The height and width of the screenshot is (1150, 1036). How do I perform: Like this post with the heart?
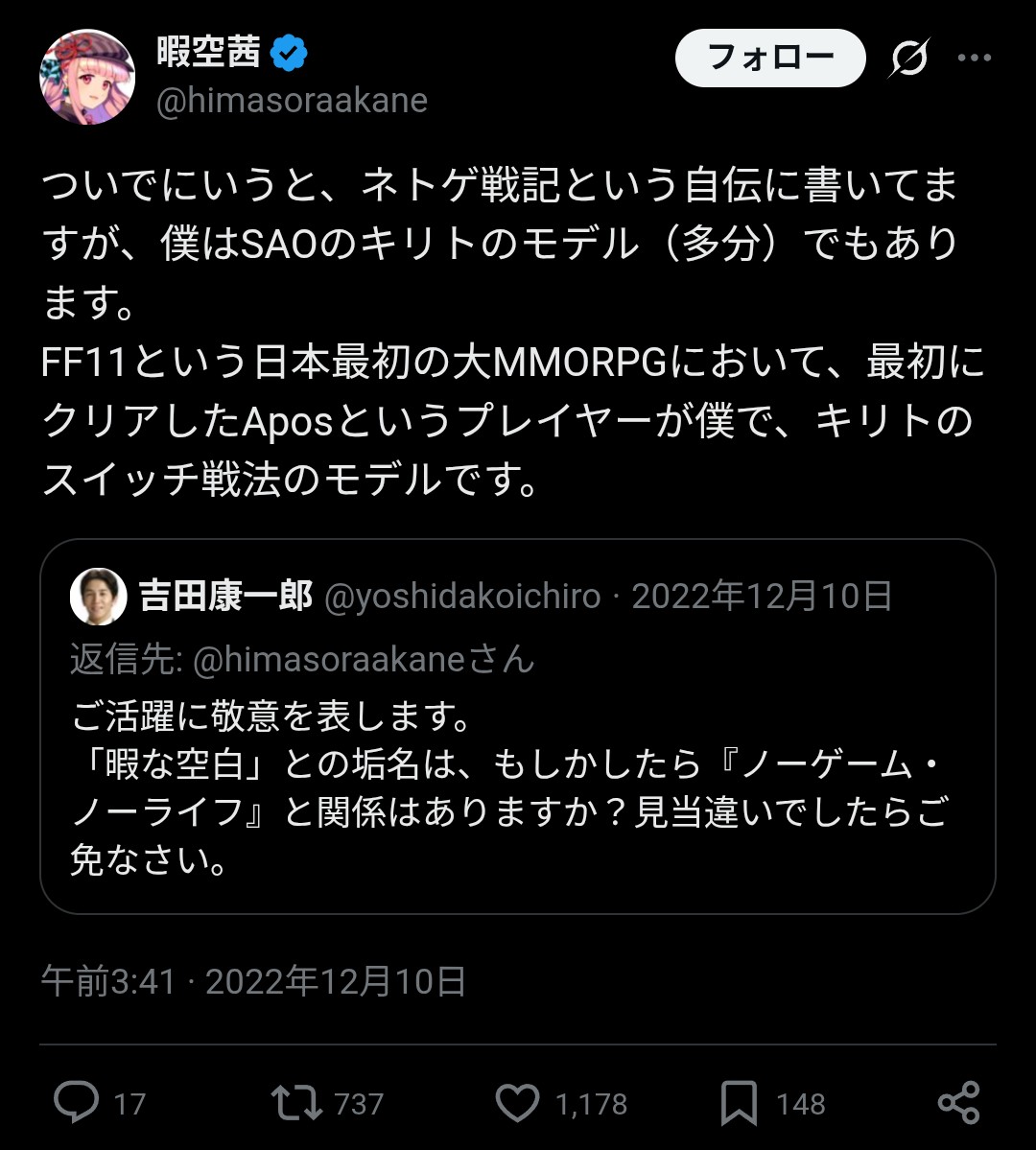(x=518, y=1103)
